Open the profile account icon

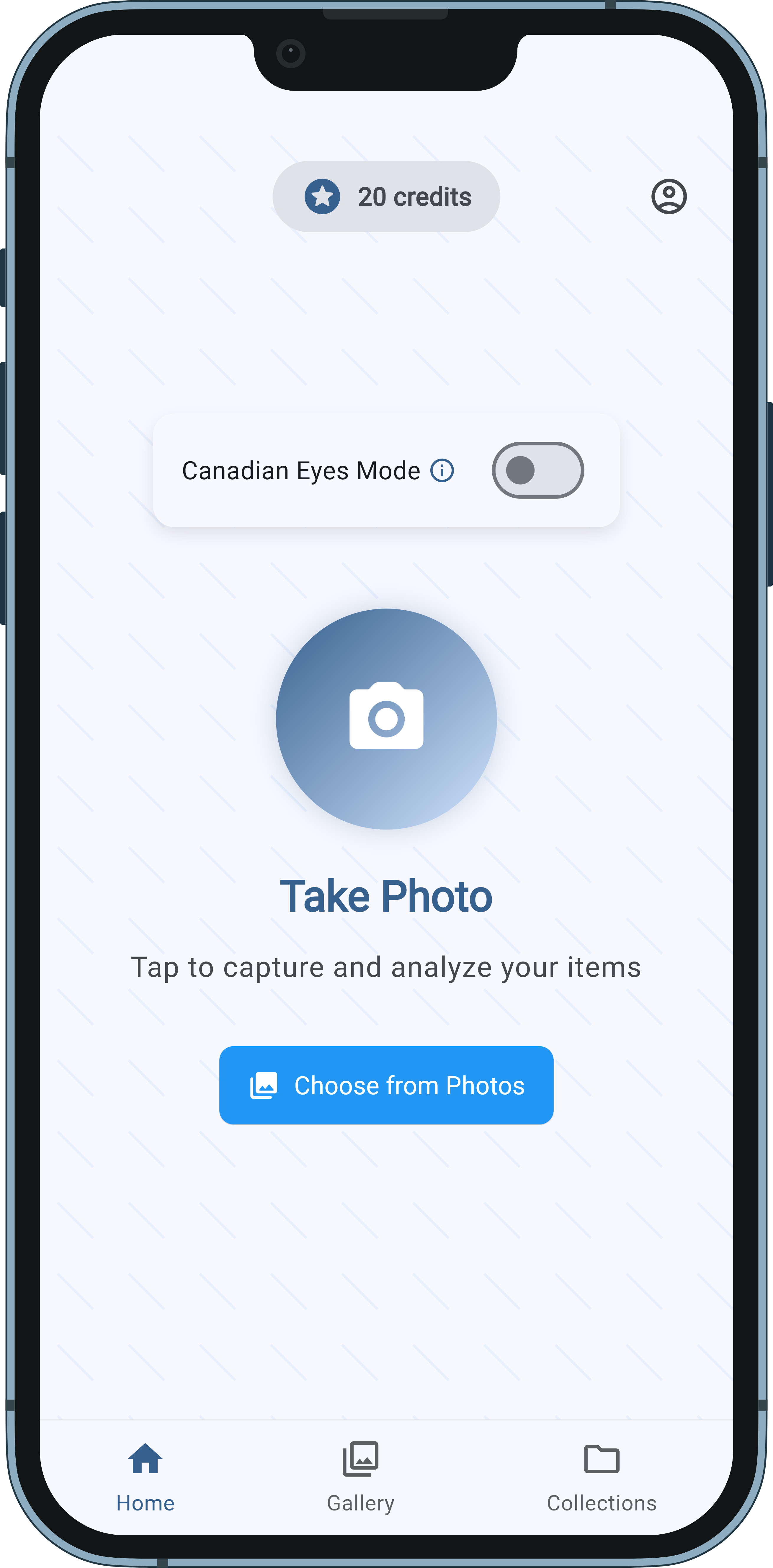(668, 197)
